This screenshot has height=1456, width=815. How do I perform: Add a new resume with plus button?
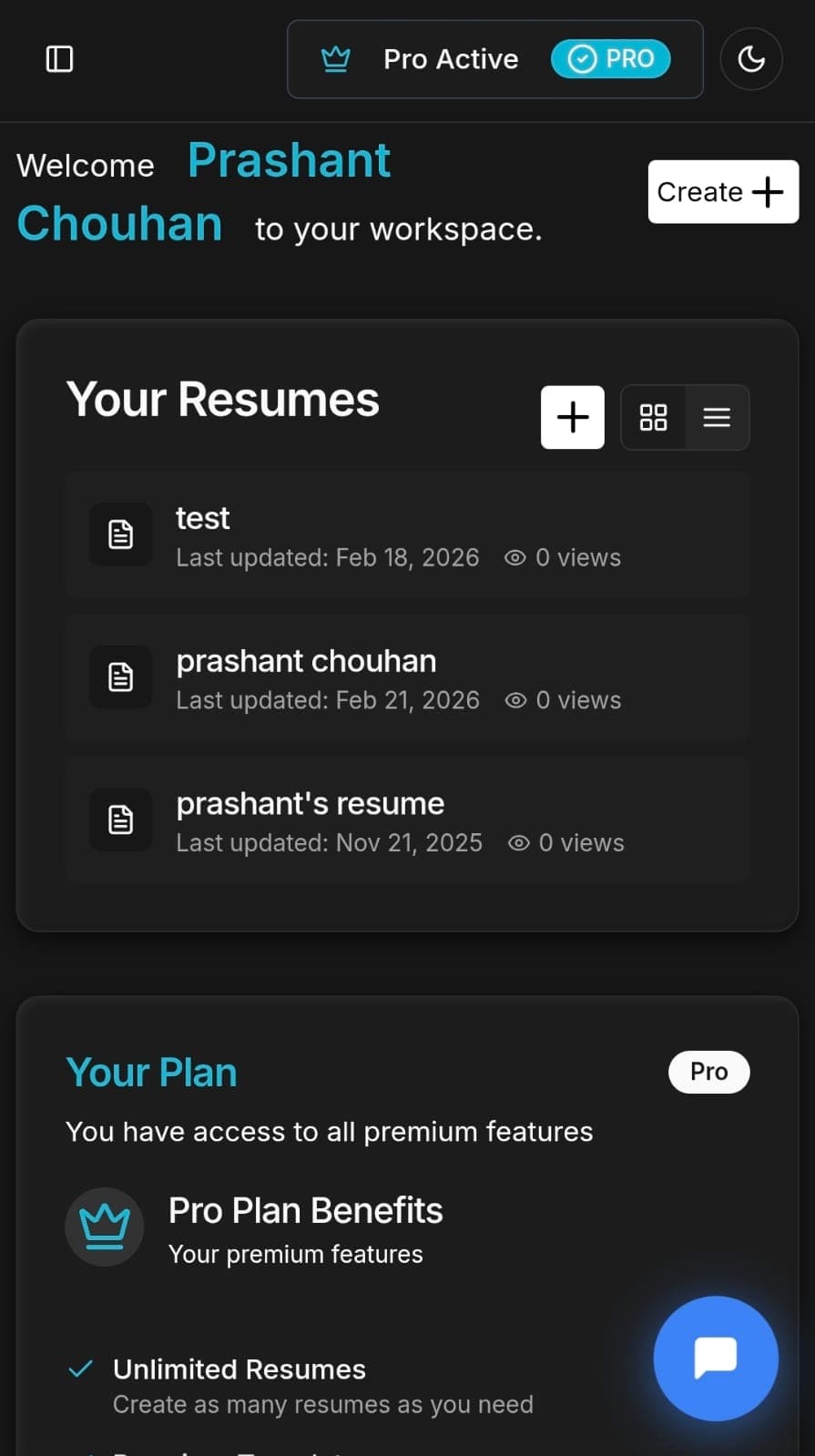572,417
